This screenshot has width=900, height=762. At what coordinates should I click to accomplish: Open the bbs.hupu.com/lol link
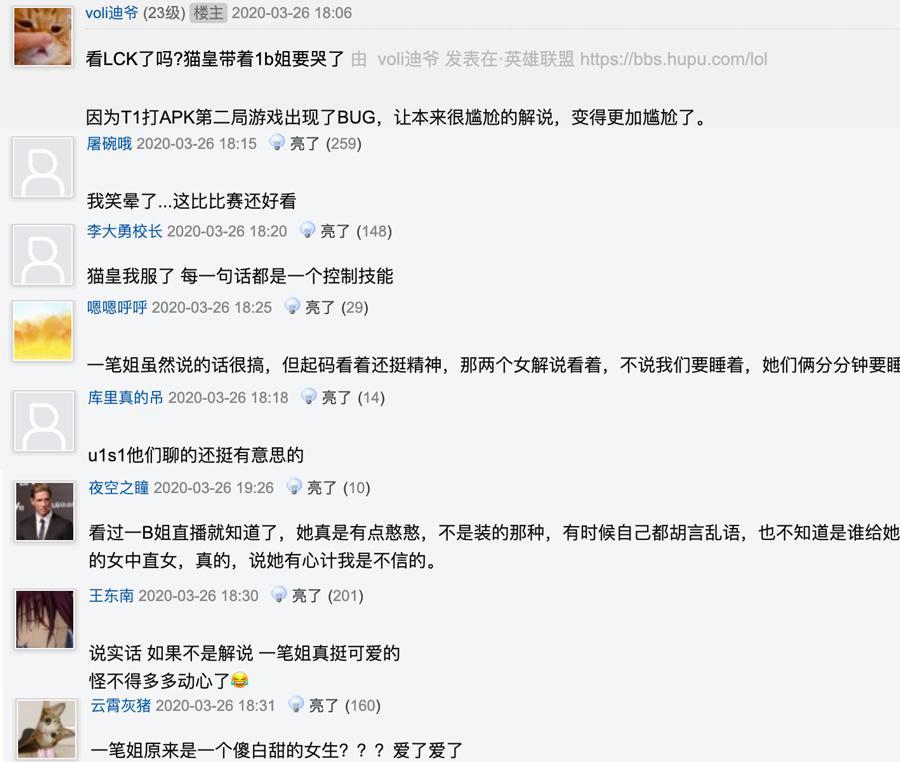pyautogui.click(x=673, y=59)
